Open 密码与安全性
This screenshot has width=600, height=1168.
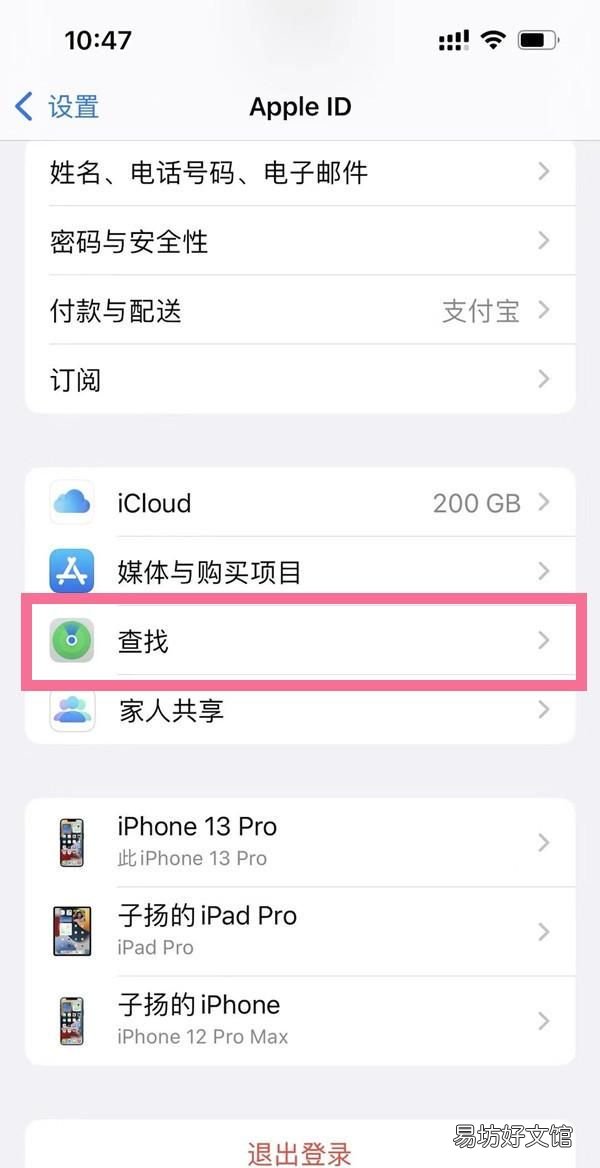(x=300, y=241)
